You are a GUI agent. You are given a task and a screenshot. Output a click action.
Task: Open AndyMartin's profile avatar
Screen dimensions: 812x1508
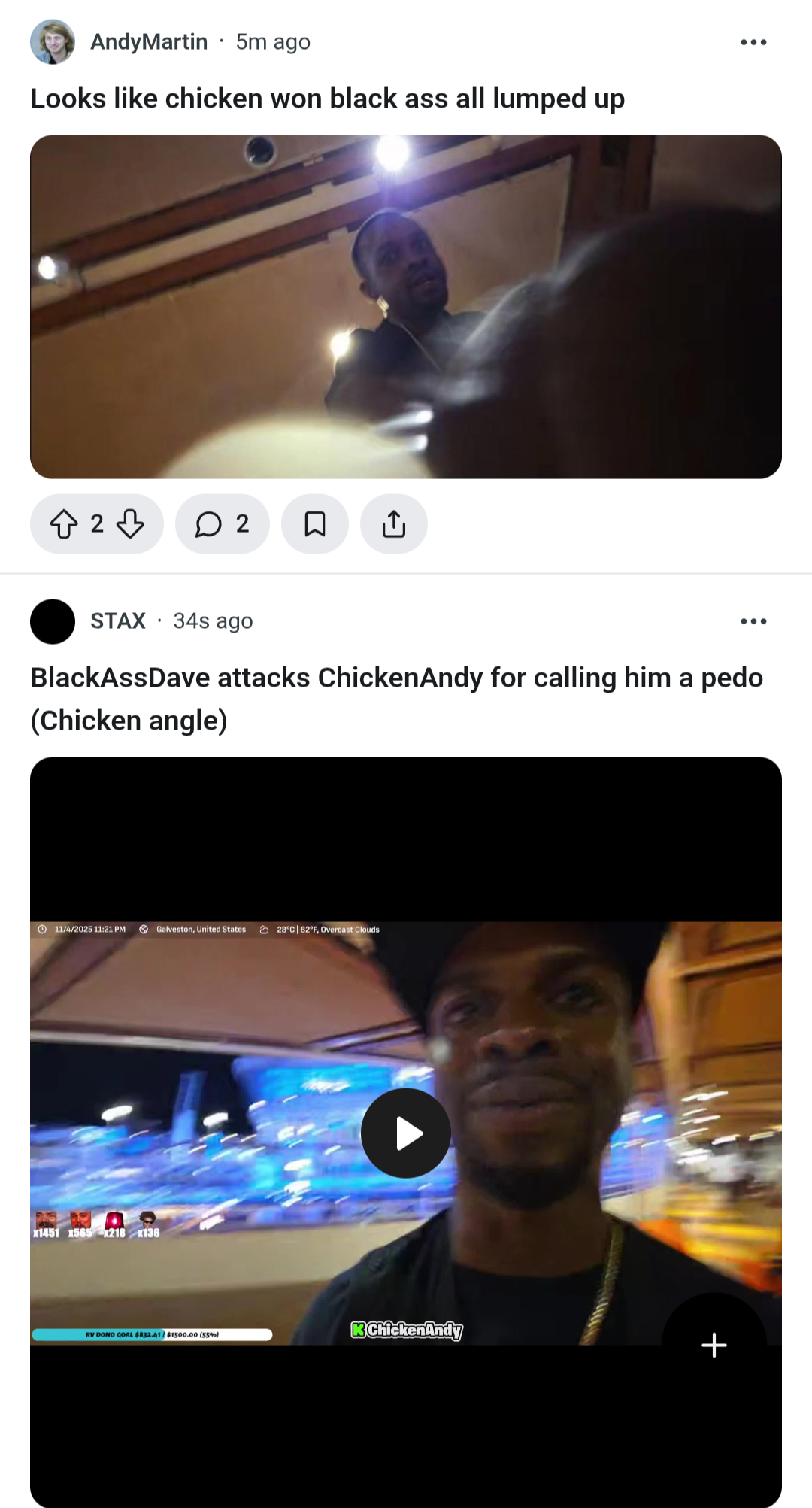[53, 42]
